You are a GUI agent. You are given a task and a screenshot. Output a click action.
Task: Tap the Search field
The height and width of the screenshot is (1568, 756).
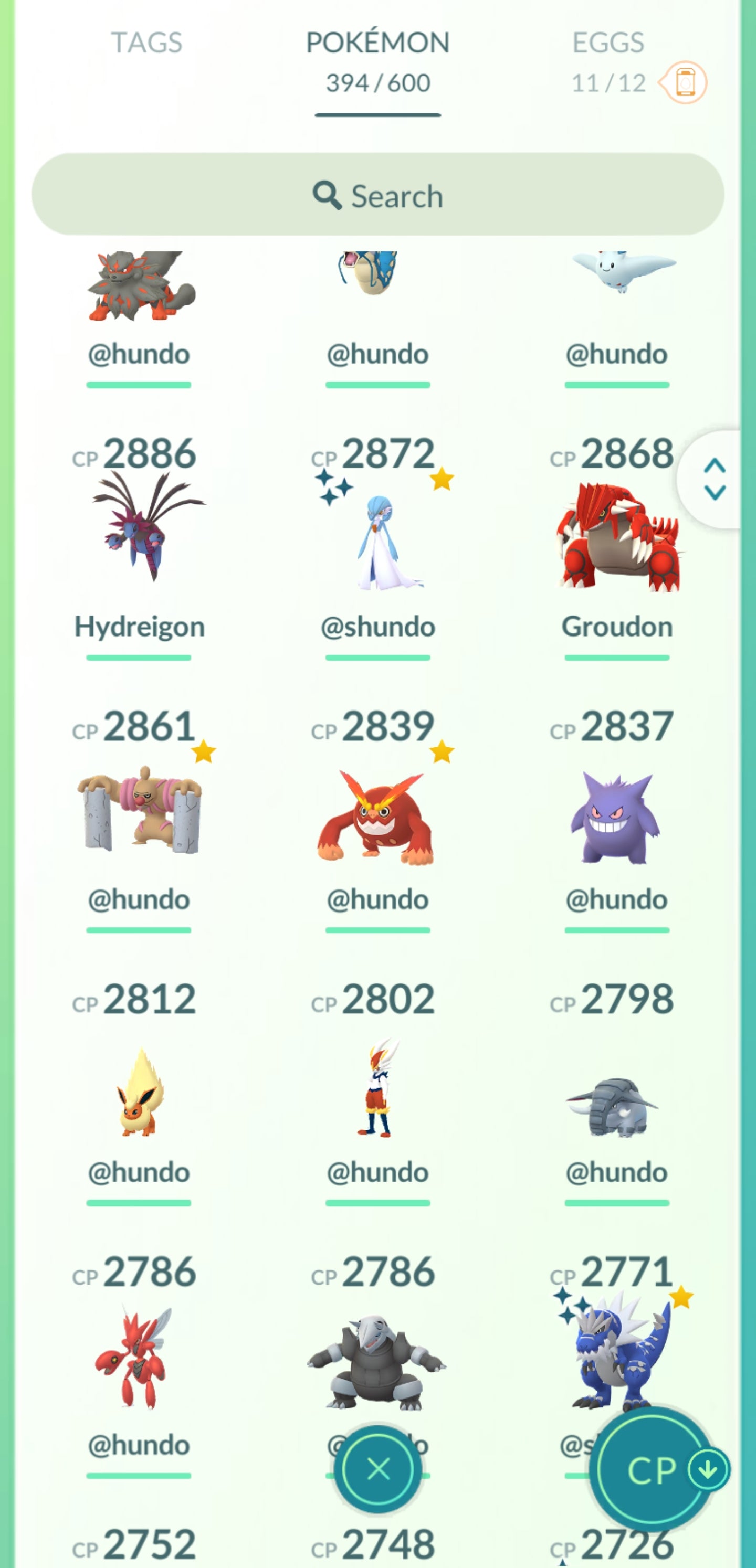[x=377, y=195]
